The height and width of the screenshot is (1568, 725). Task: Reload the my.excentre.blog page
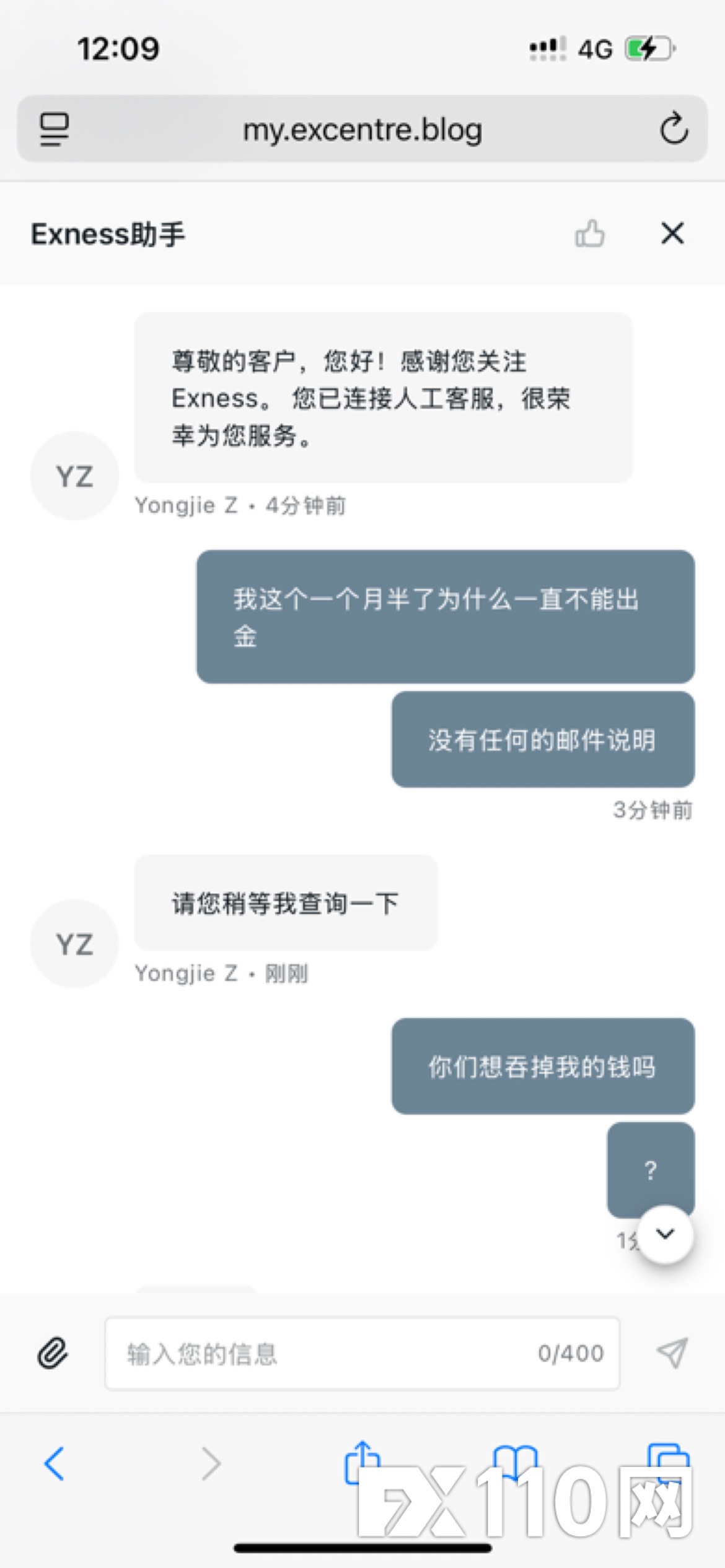674,129
